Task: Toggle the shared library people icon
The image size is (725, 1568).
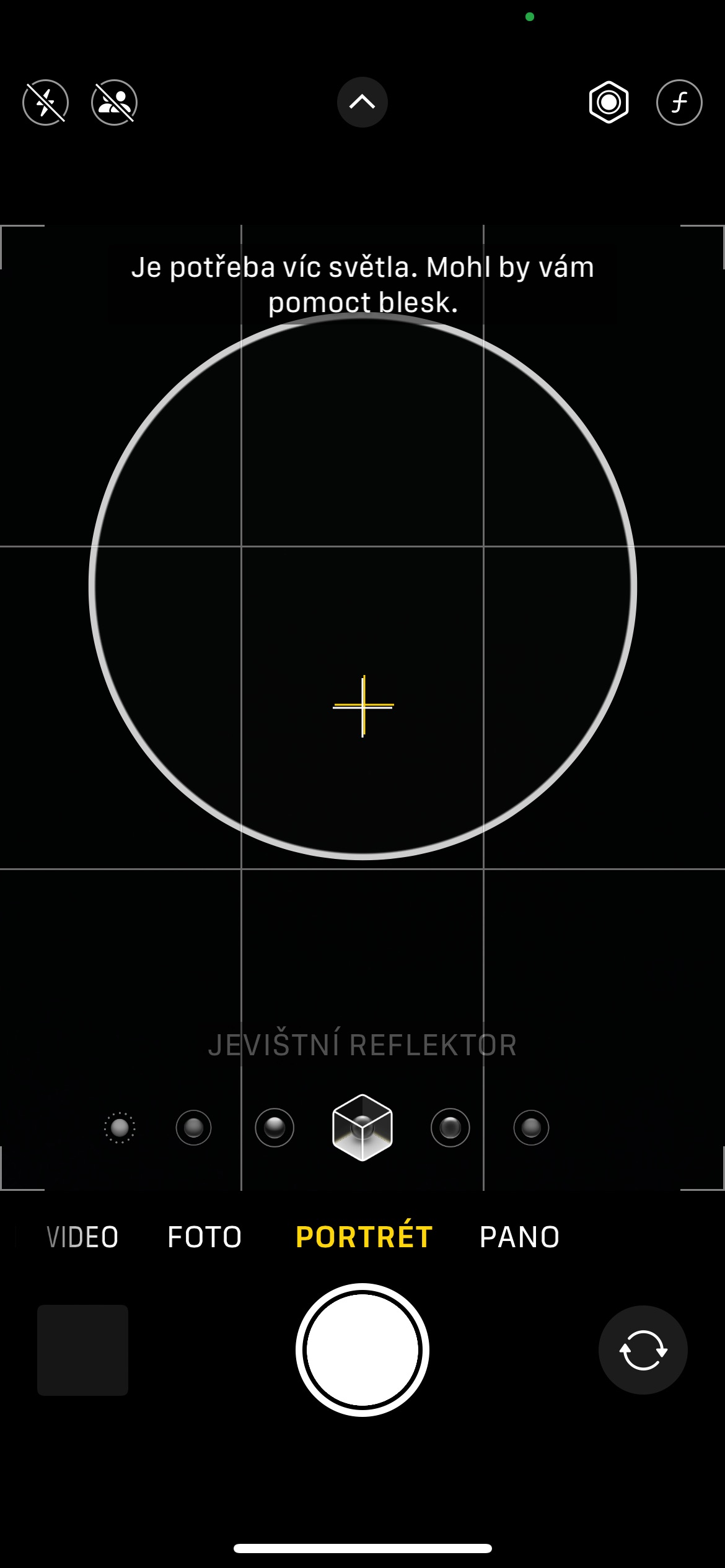Action: (x=114, y=103)
